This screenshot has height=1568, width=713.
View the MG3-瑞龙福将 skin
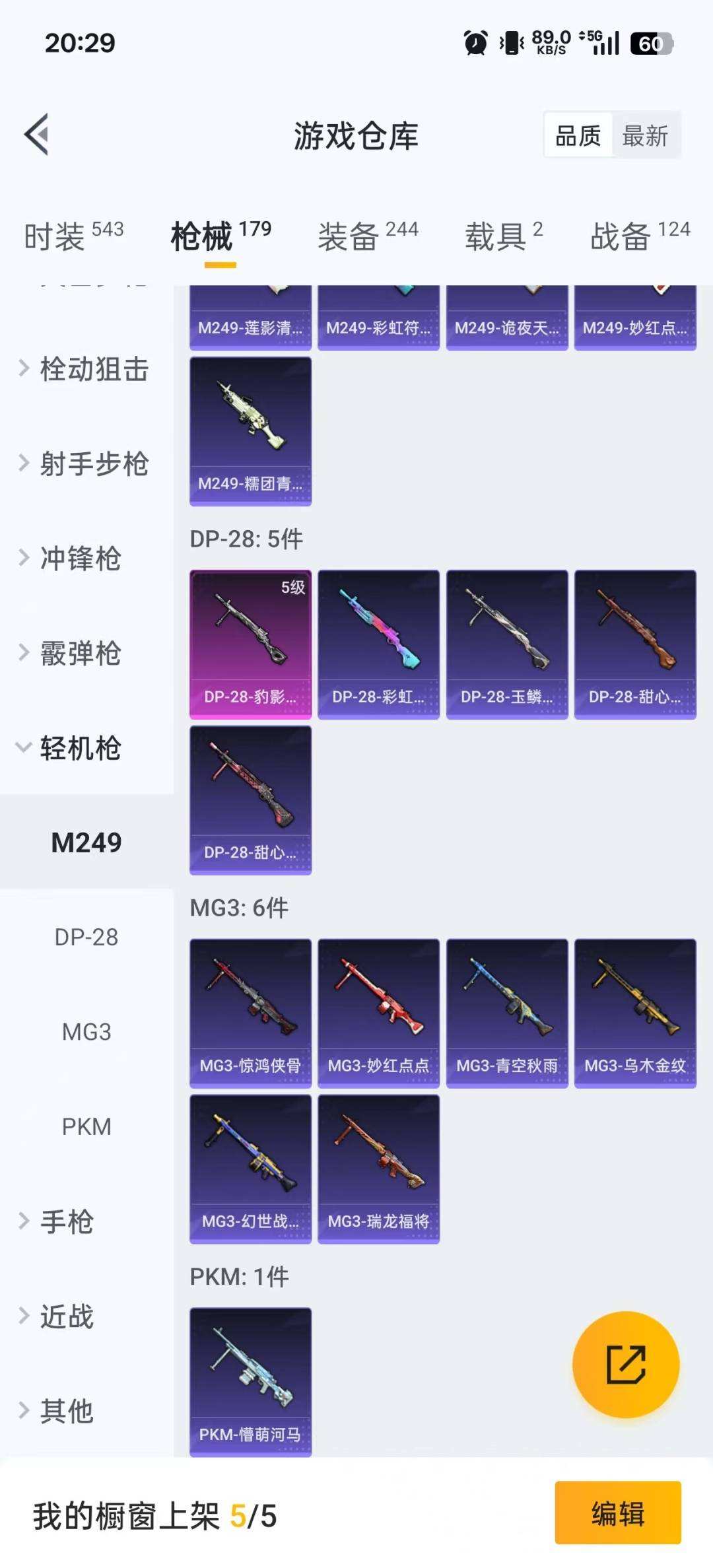378,1169
